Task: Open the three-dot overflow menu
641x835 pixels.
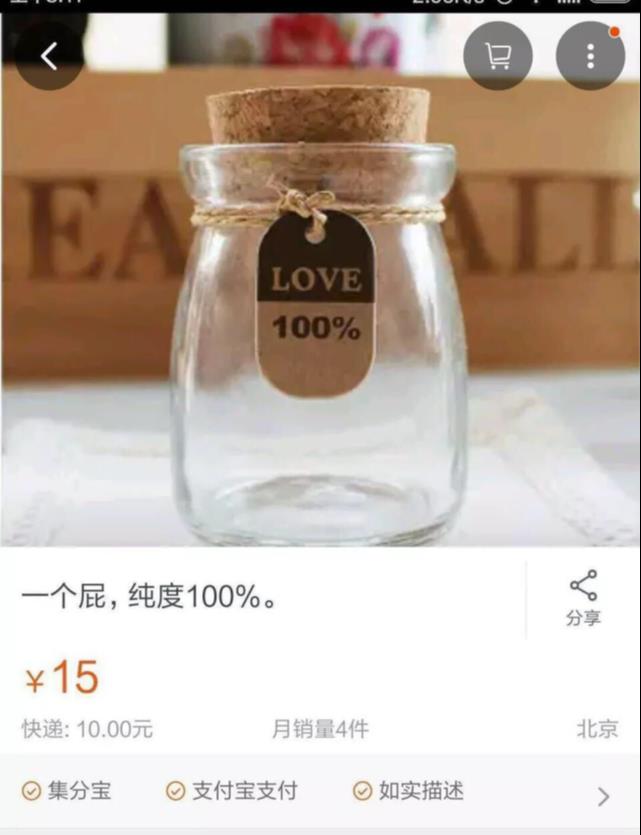Action: click(x=590, y=56)
